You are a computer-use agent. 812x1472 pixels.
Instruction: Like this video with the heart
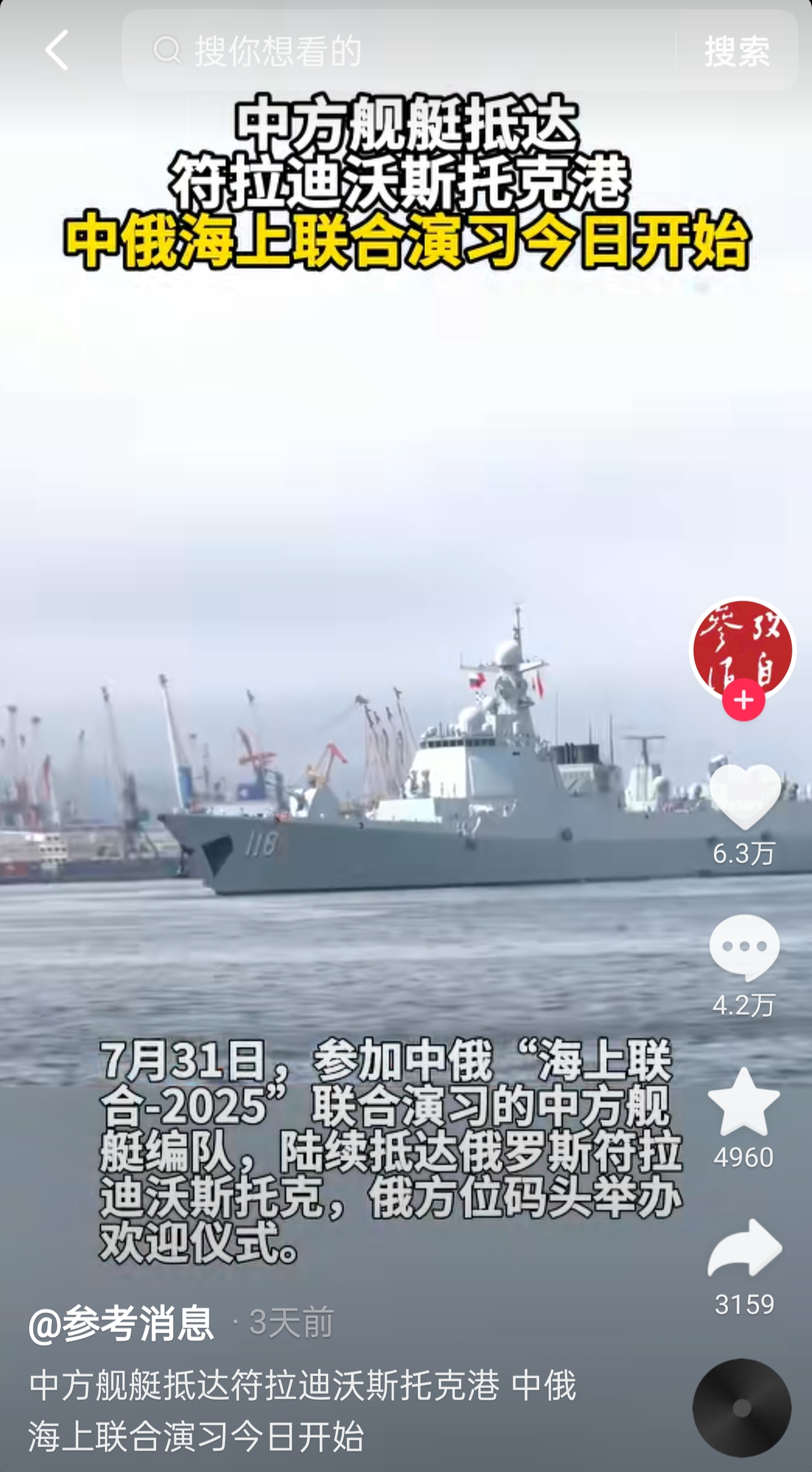tap(744, 796)
